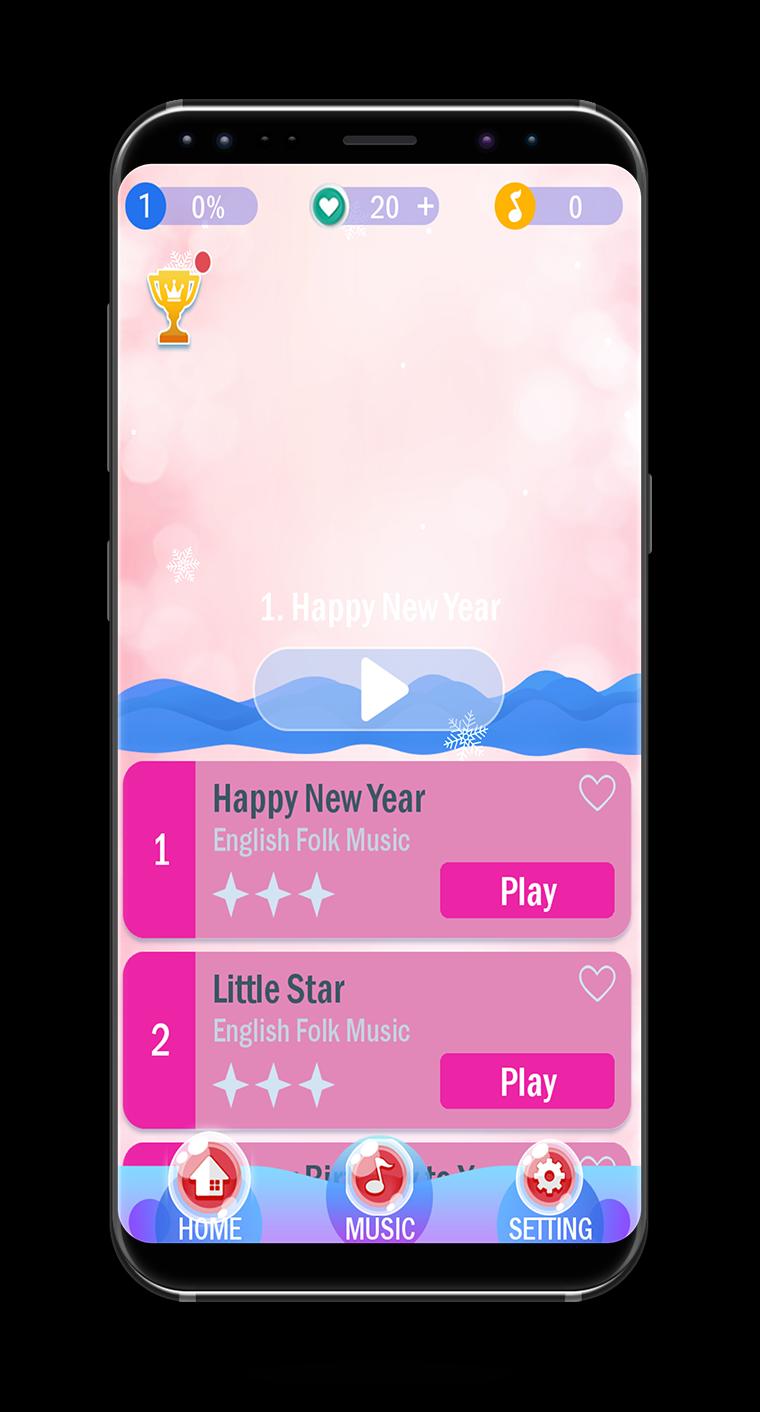Like the Little Star song
Image resolution: width=760 pixels, height=1412 pixels.
(597, 984)
